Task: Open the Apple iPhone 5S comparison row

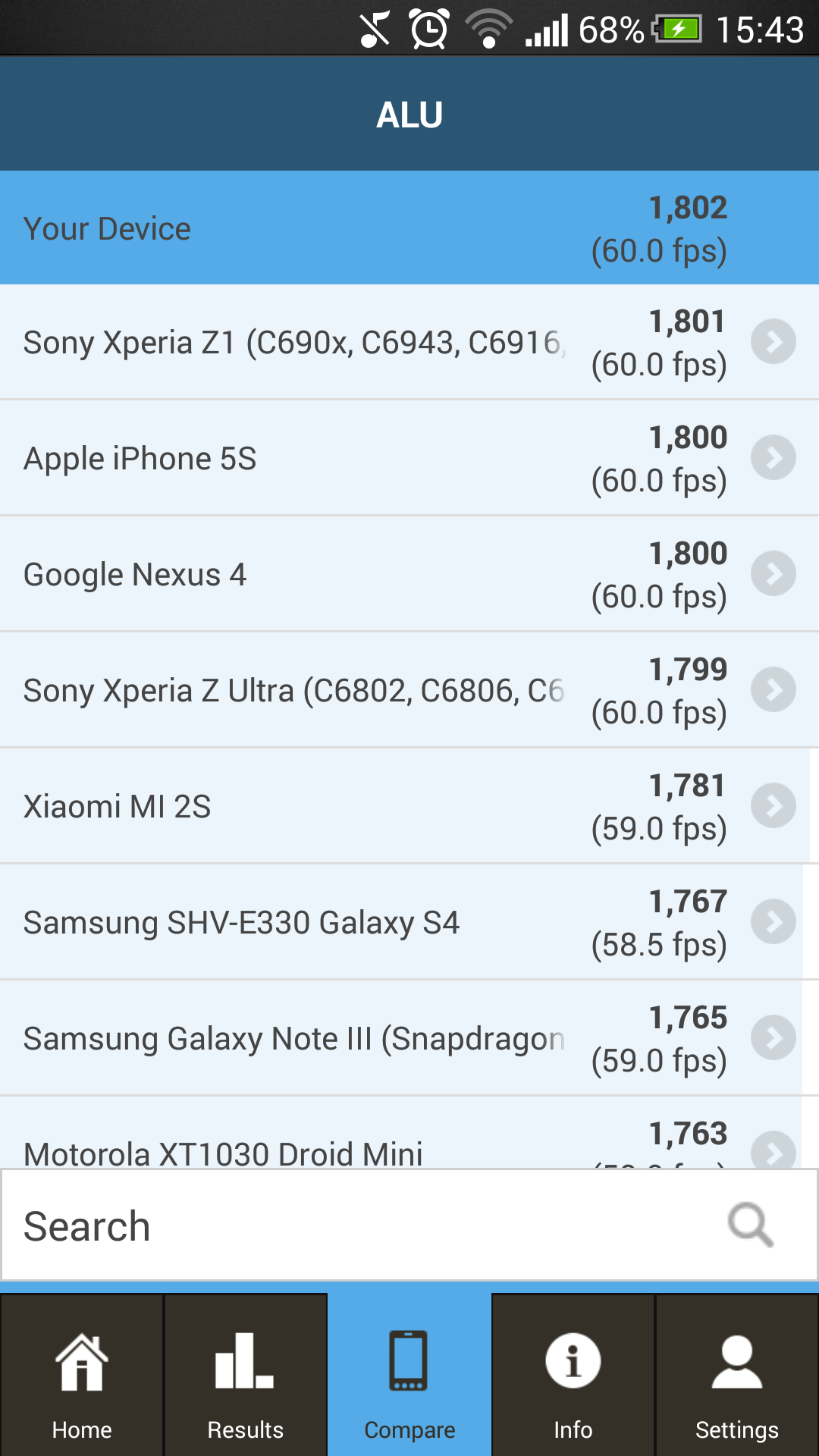Action: 409,458
